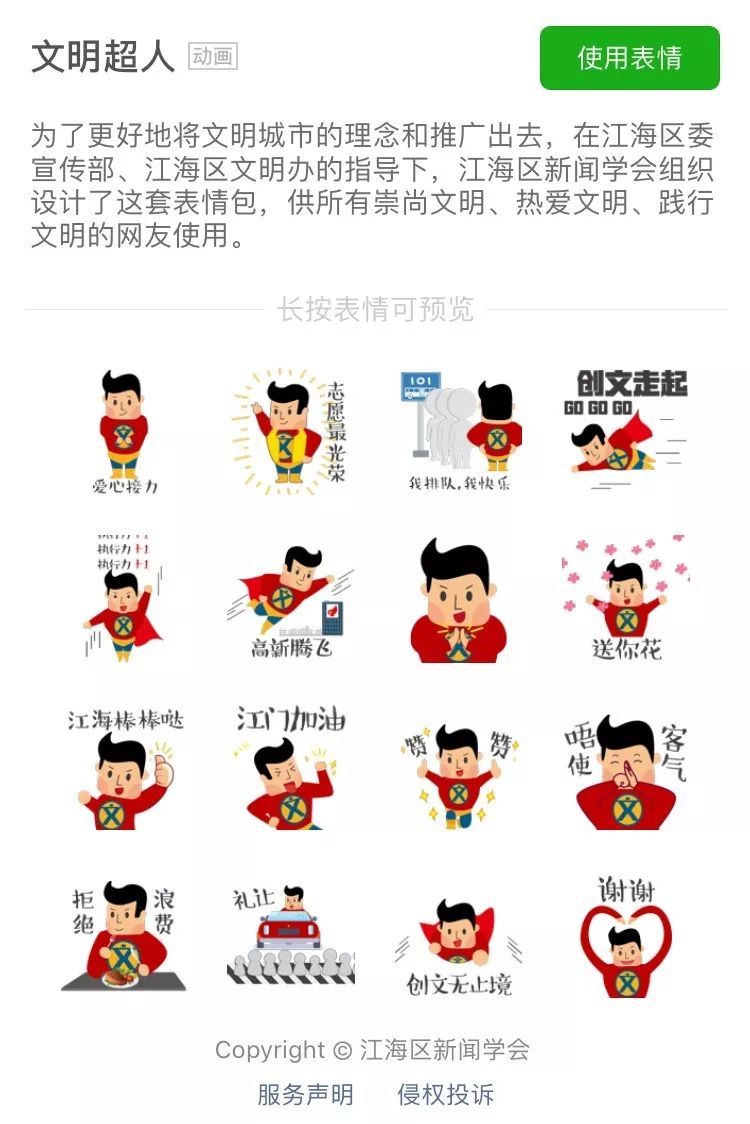
Task: Select the 爱心接力 sticker
Action: (x=124, y=433)
